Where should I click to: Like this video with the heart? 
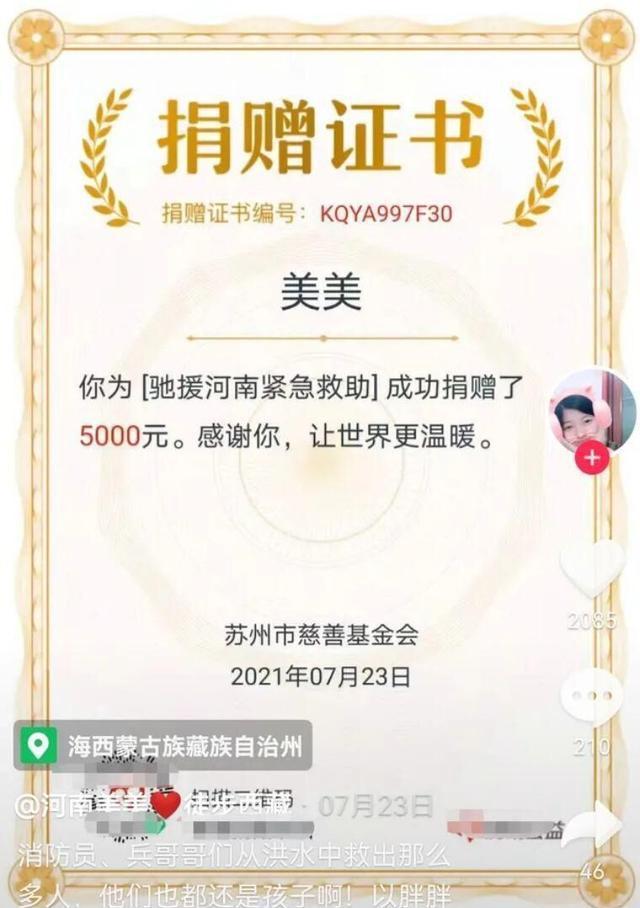(592, 568)
